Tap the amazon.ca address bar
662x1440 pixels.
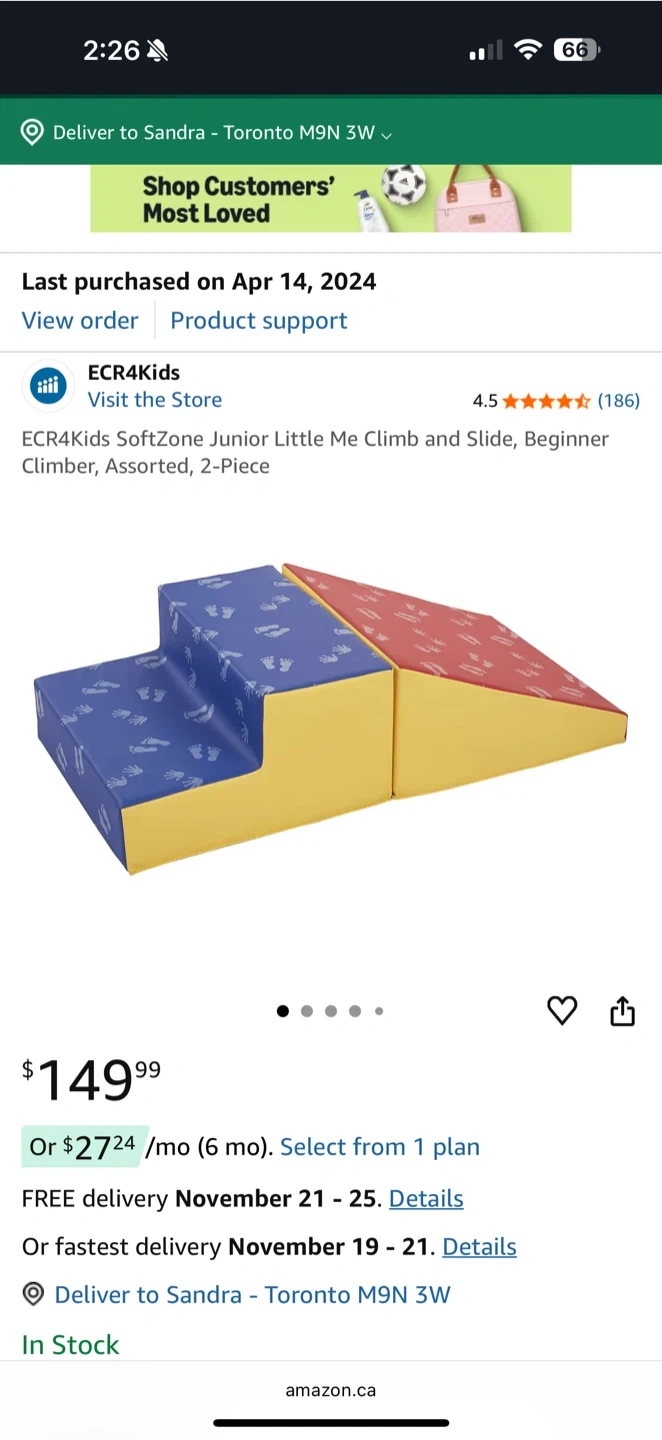click(330, 1390)
